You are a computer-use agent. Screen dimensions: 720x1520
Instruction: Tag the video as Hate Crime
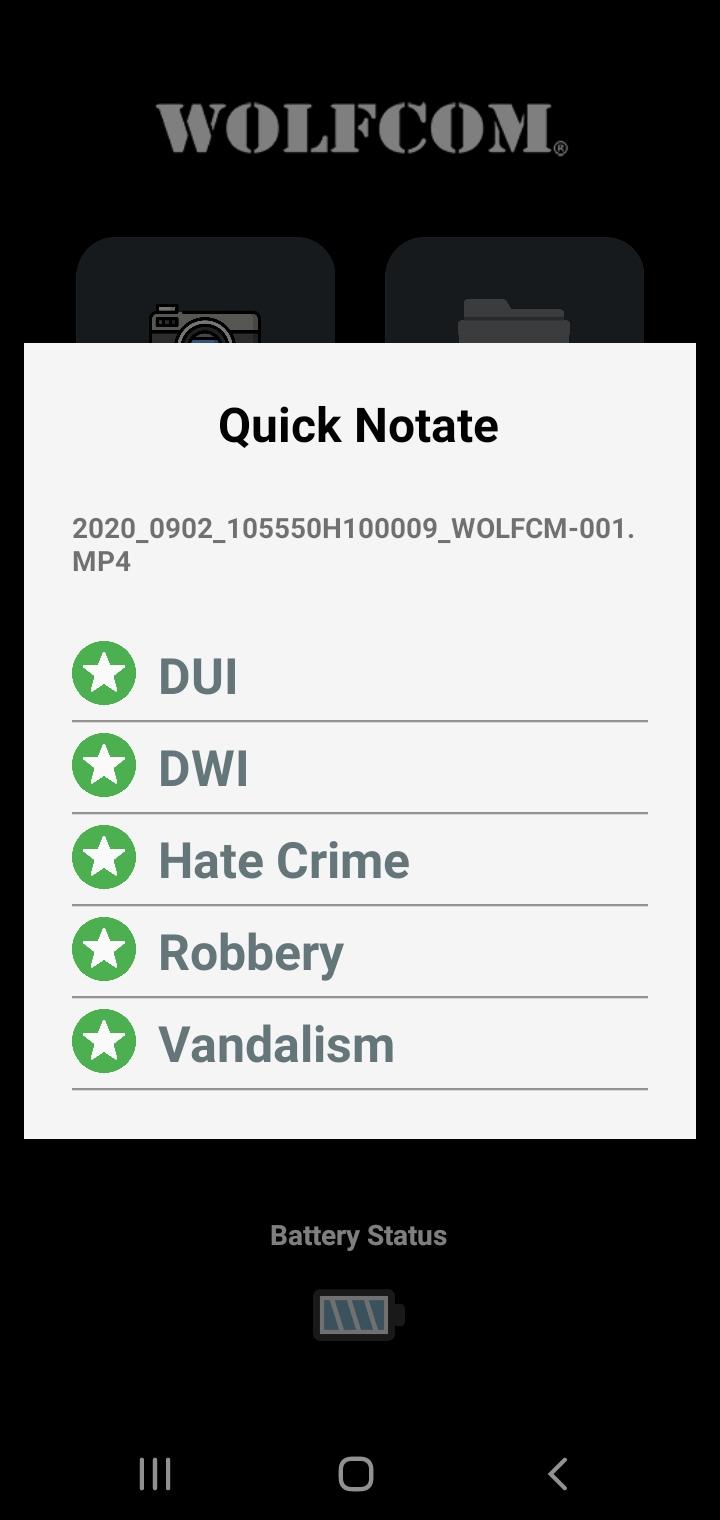click(359, 859)
